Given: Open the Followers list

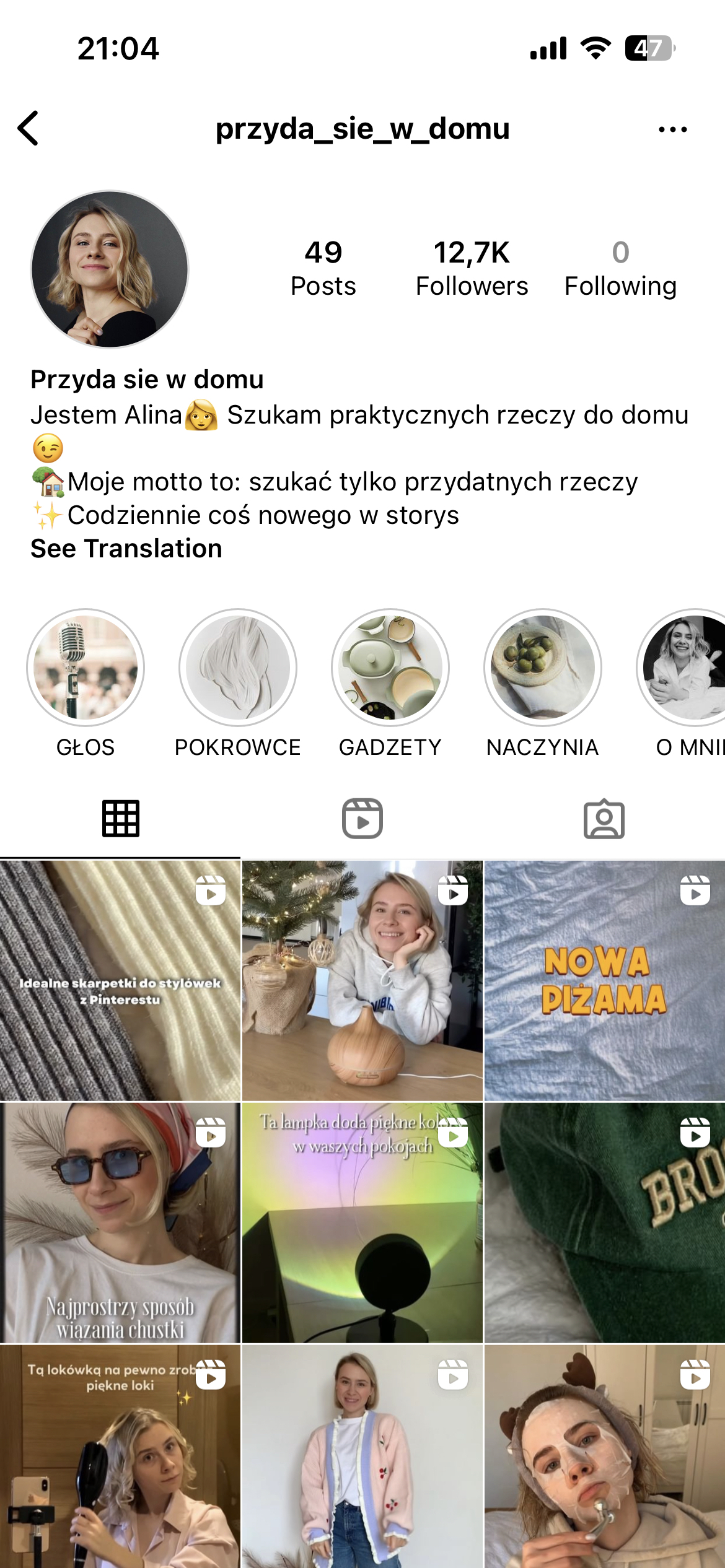Looking at the screenshot, I should [x=472, y=269].
